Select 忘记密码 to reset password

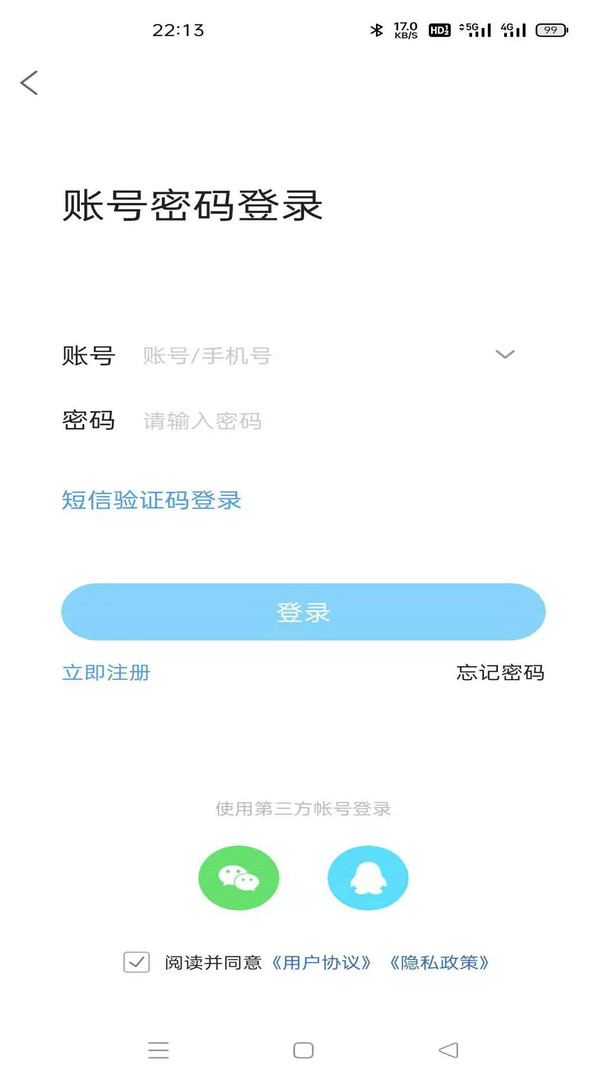pyautogui.click(x=500, y=672)
